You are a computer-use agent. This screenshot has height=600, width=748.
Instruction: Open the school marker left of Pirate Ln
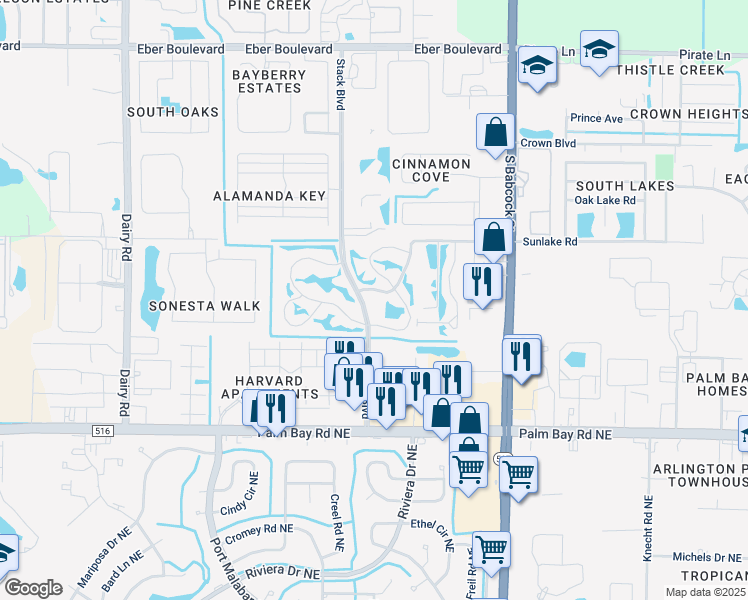pyautogui.click(x=537, y=67)
